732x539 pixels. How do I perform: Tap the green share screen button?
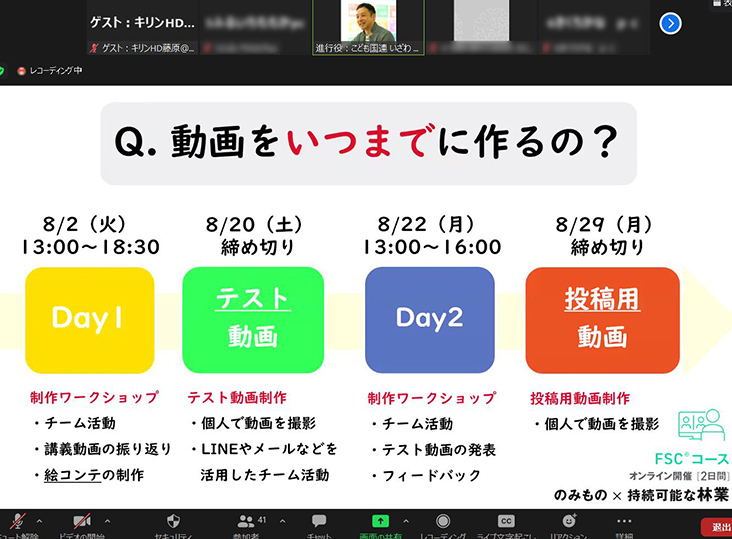pyautogui.click(x=381, y=524)
